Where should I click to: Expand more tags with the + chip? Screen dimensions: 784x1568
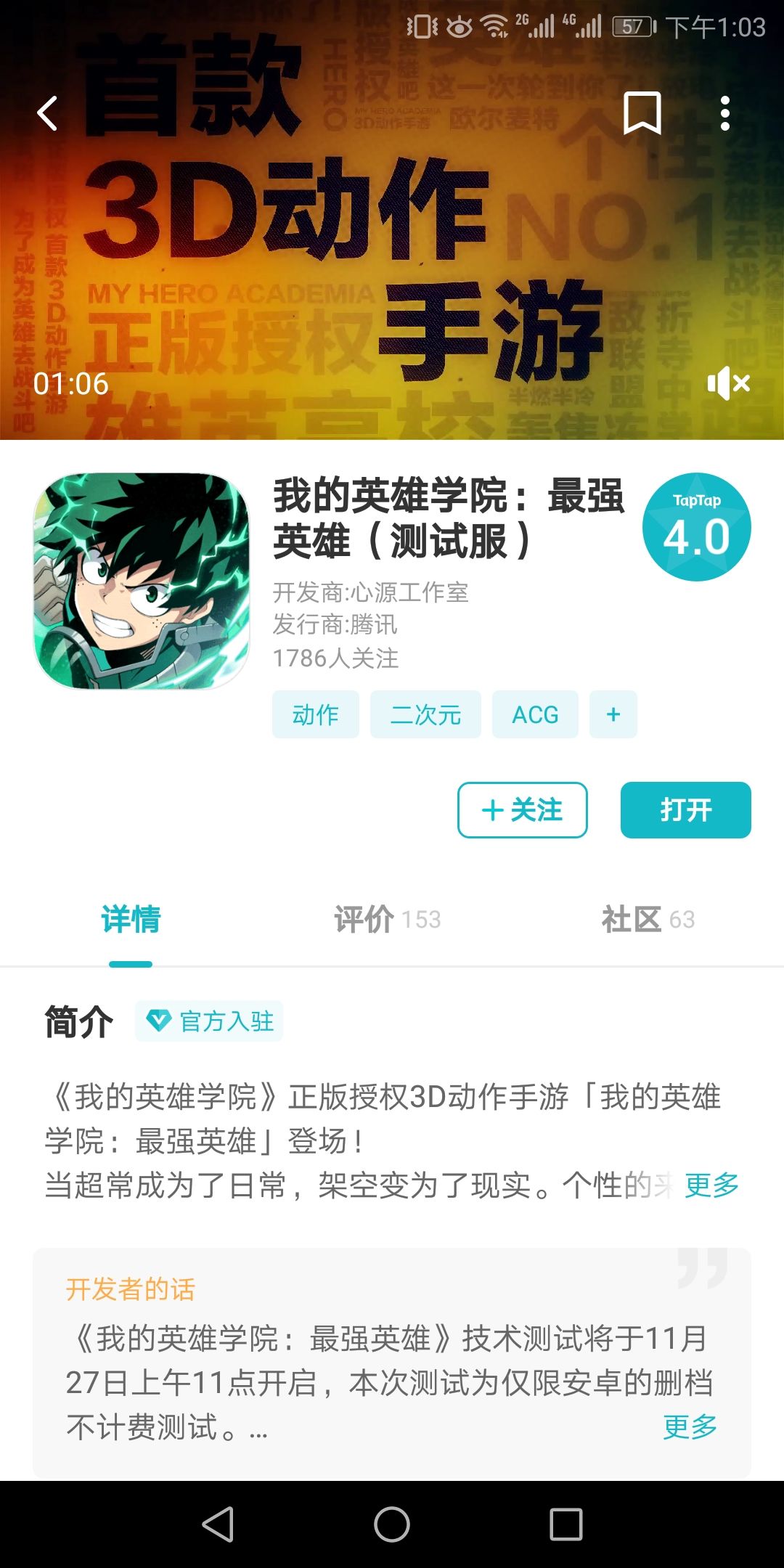click(x=613, y=714)
